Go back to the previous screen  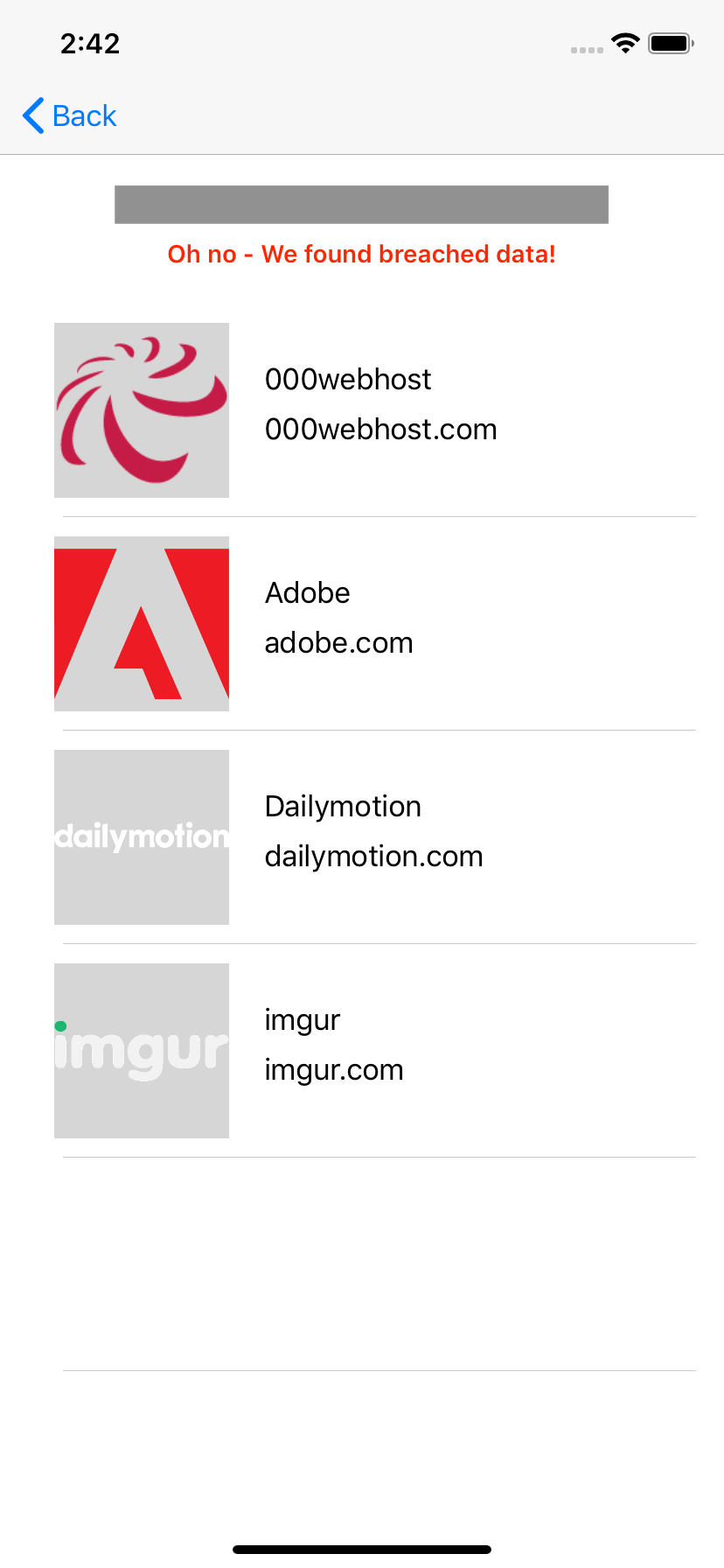70,115
